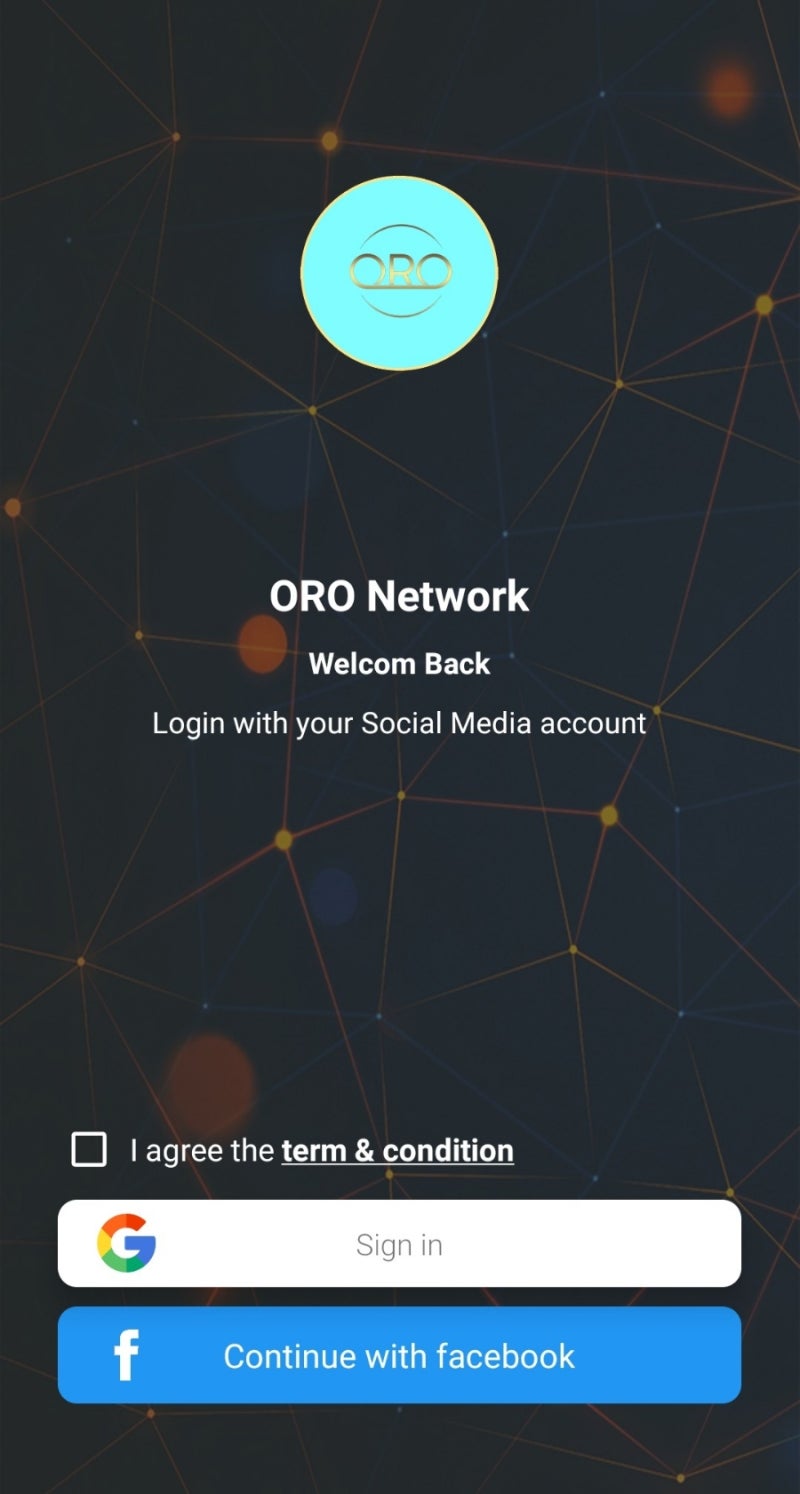The height and width of the screenshot is (1494, 800).
Task: Tap the Welcom Back heading
Action: [x=399, y=663]
